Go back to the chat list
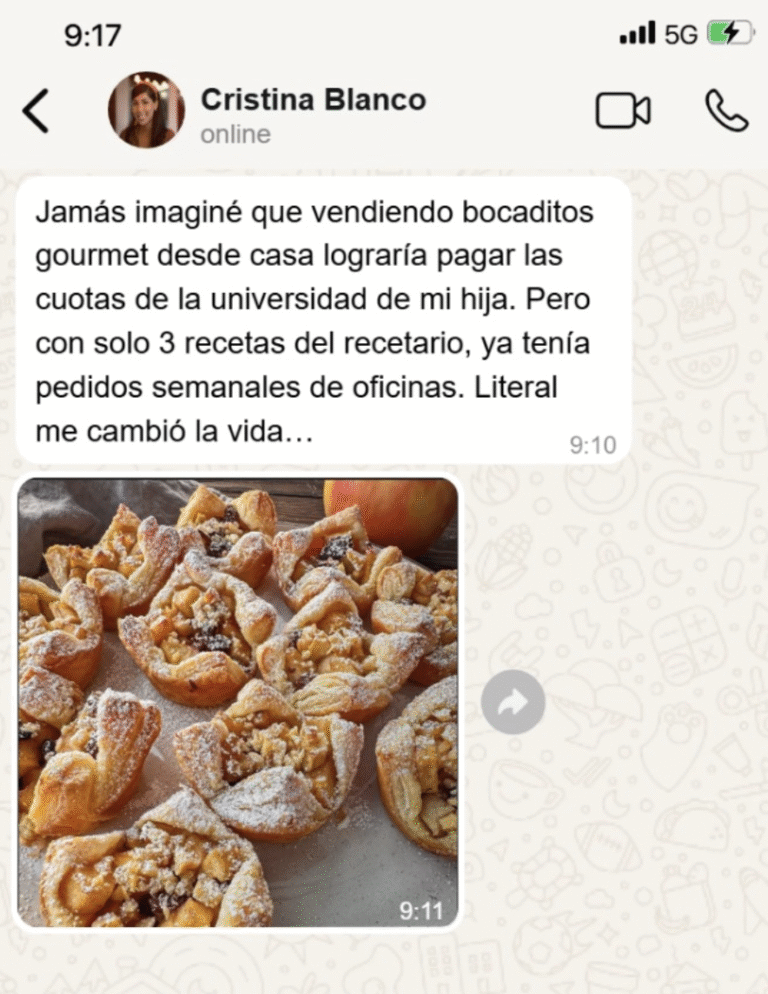The image size is (768, 994). pos(36,110)
